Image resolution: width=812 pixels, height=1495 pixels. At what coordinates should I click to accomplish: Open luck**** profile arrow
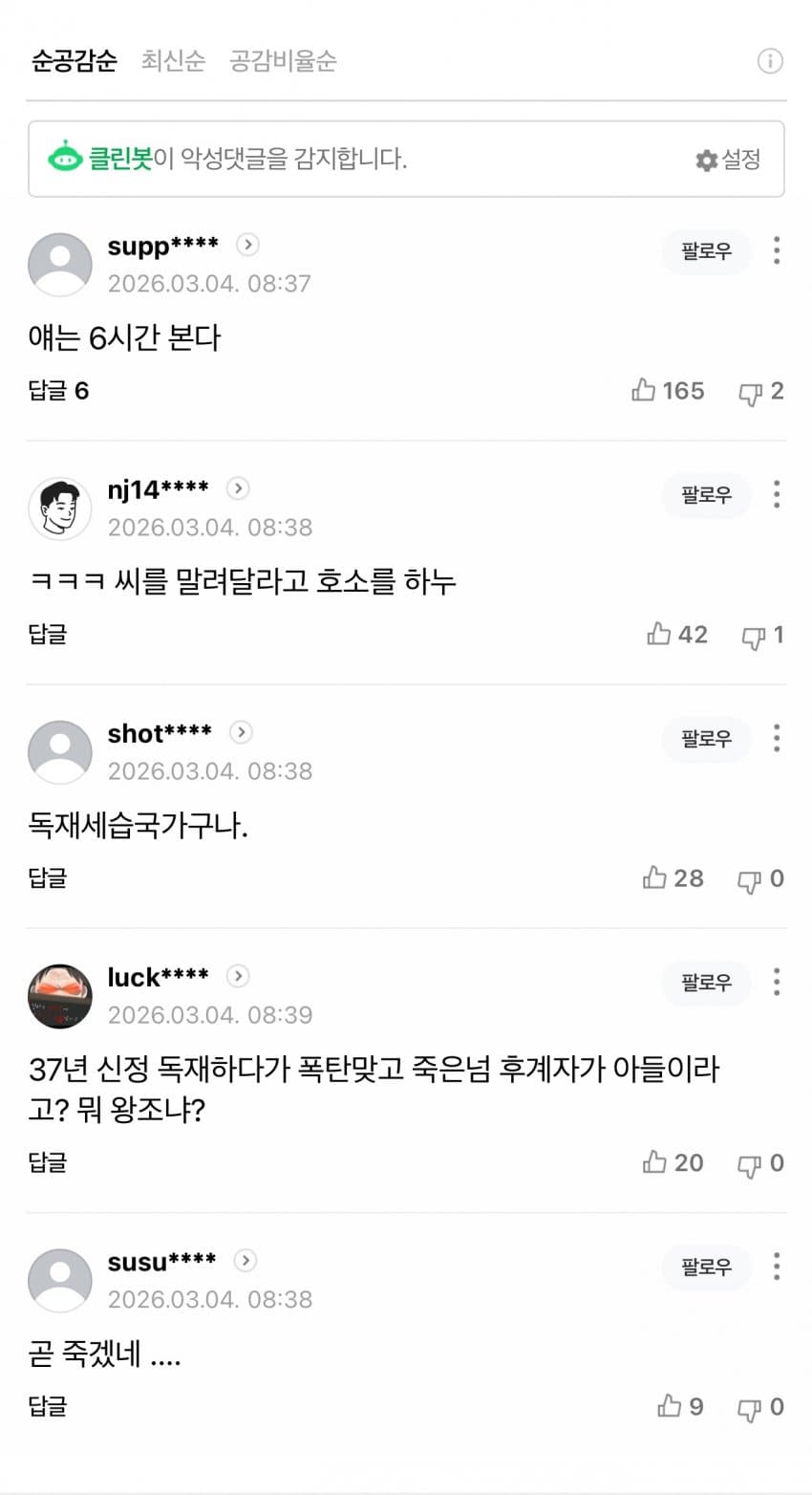[x=237, y=976]
